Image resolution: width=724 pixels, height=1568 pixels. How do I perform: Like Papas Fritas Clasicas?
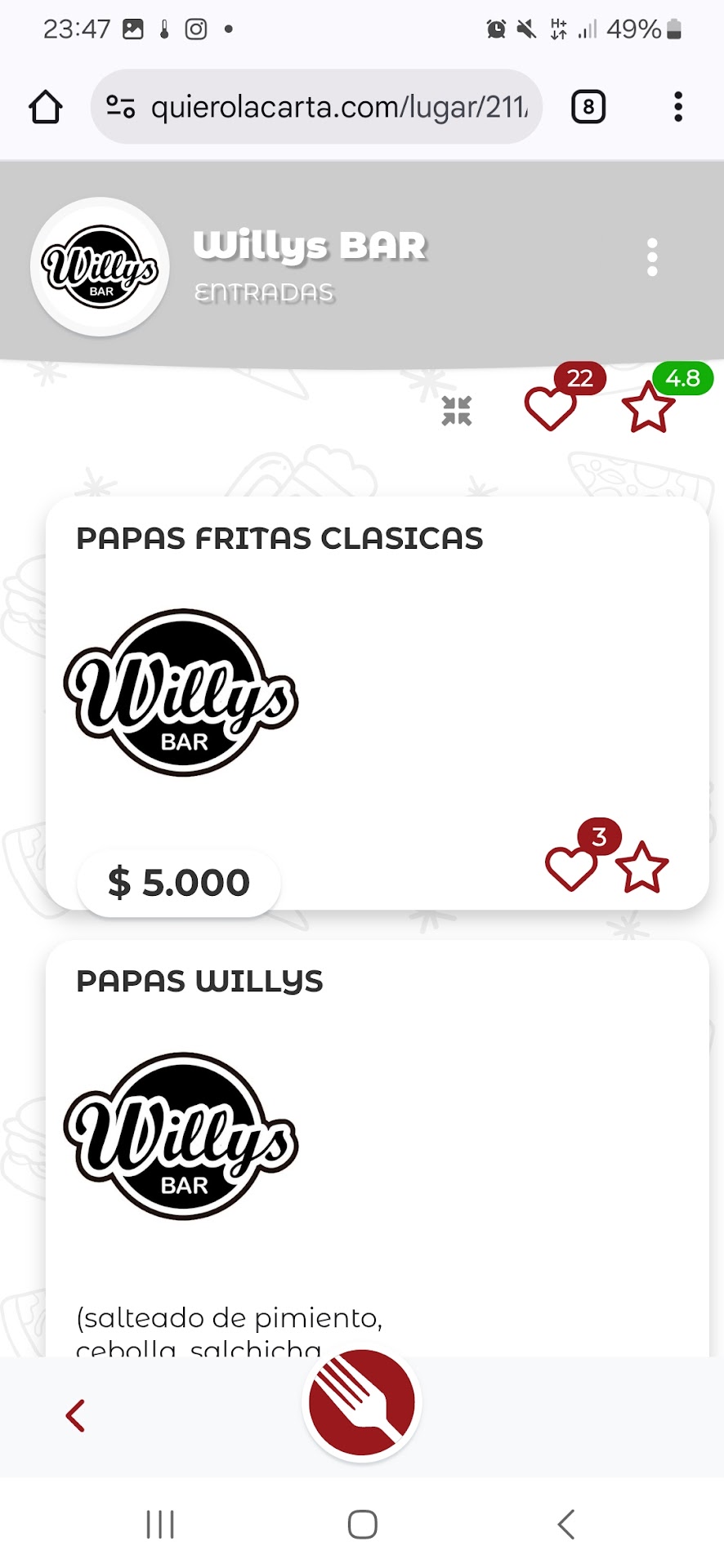[x=570, y=867]
